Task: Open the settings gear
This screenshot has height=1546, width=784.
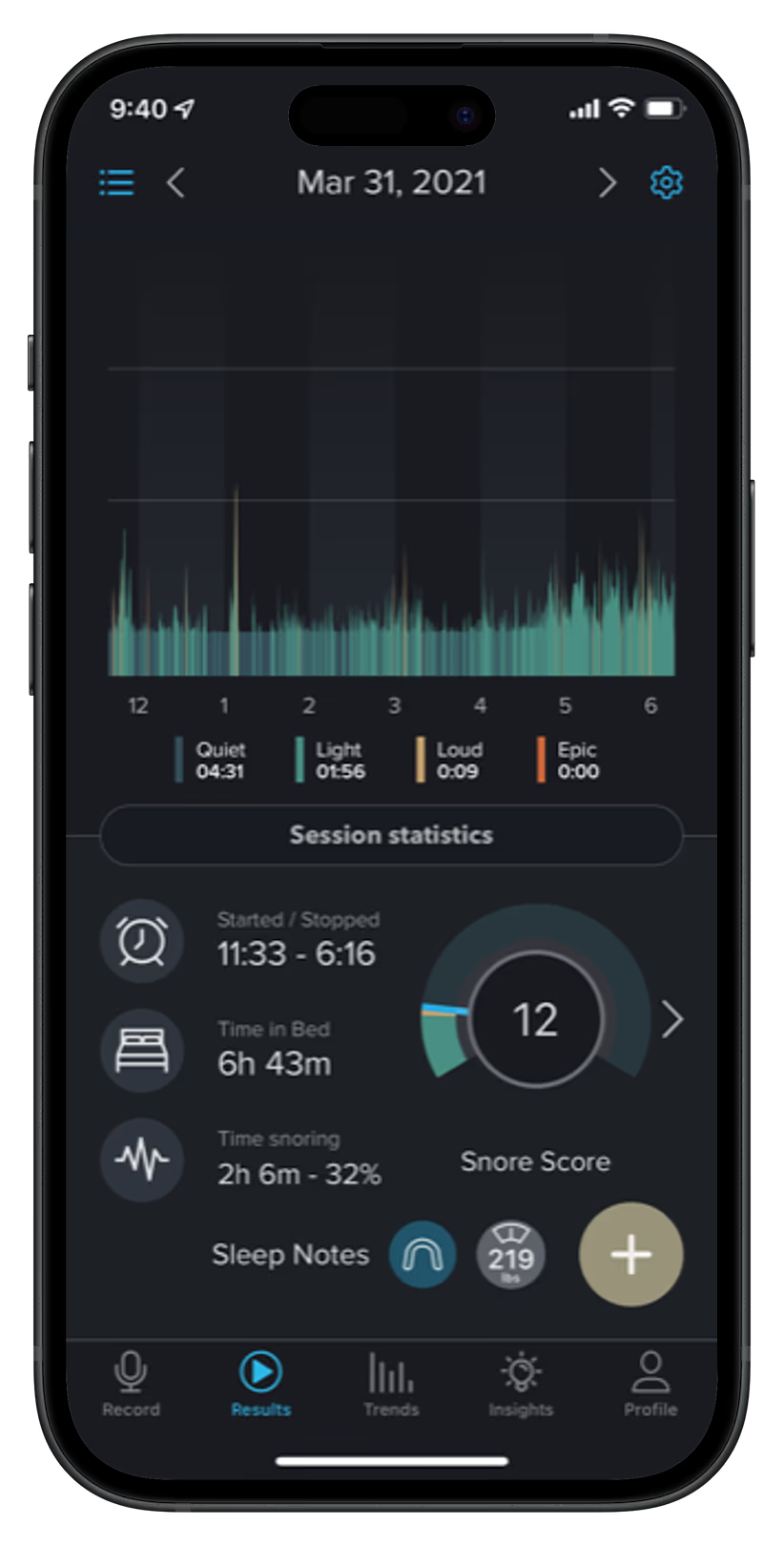Action: point(666,182)
